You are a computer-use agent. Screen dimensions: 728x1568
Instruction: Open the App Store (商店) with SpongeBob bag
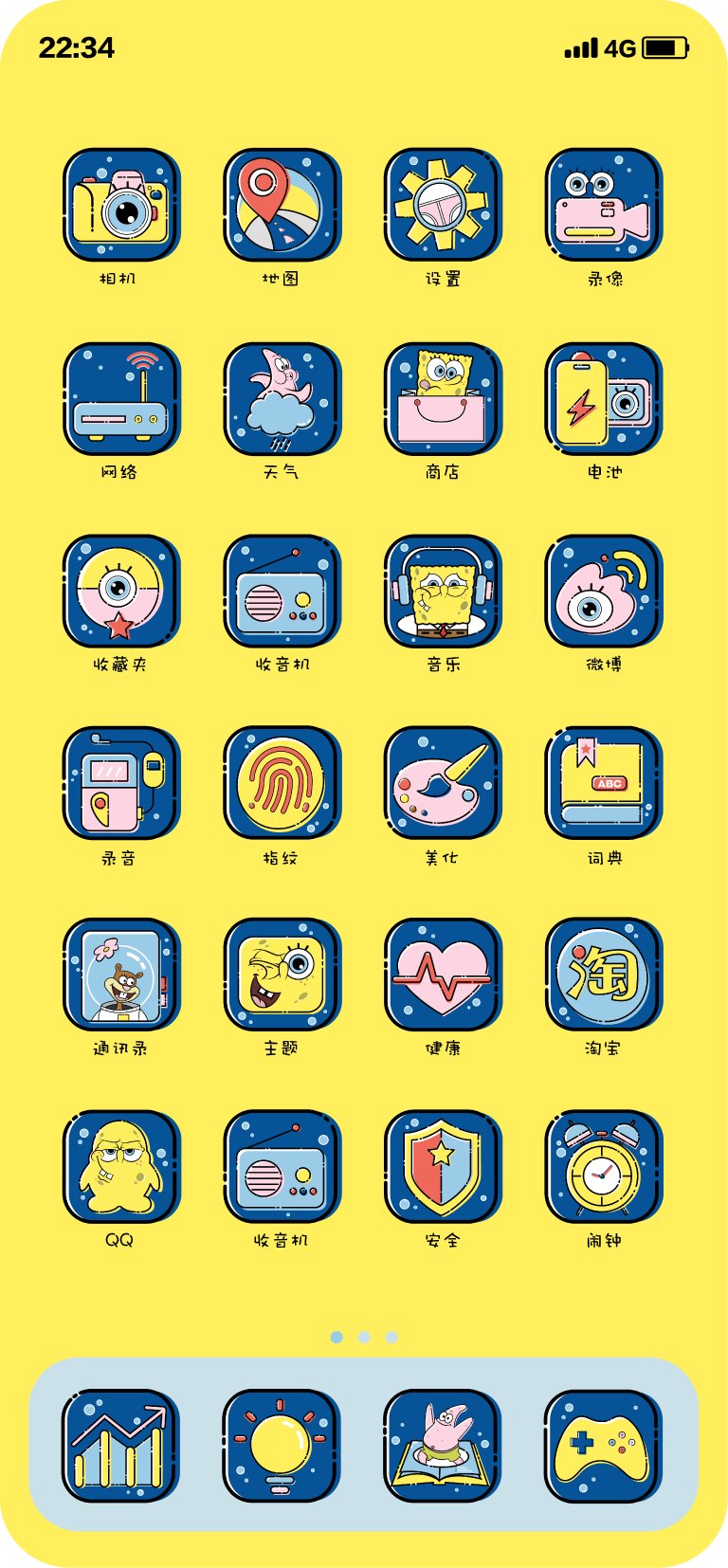(444, 398)
